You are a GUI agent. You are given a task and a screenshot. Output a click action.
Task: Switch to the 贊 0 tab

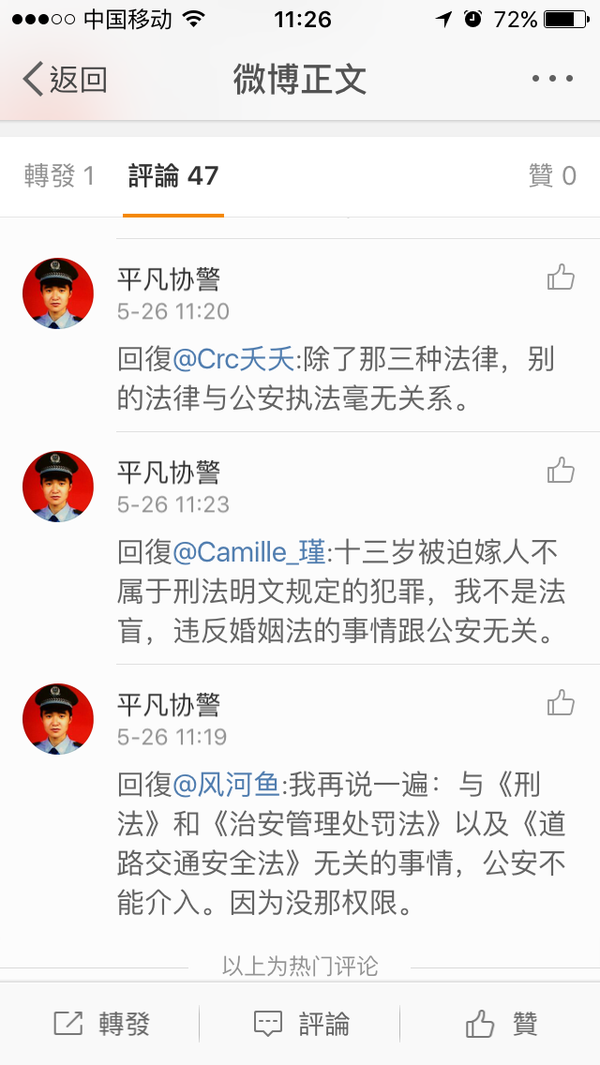coord(551,177)
